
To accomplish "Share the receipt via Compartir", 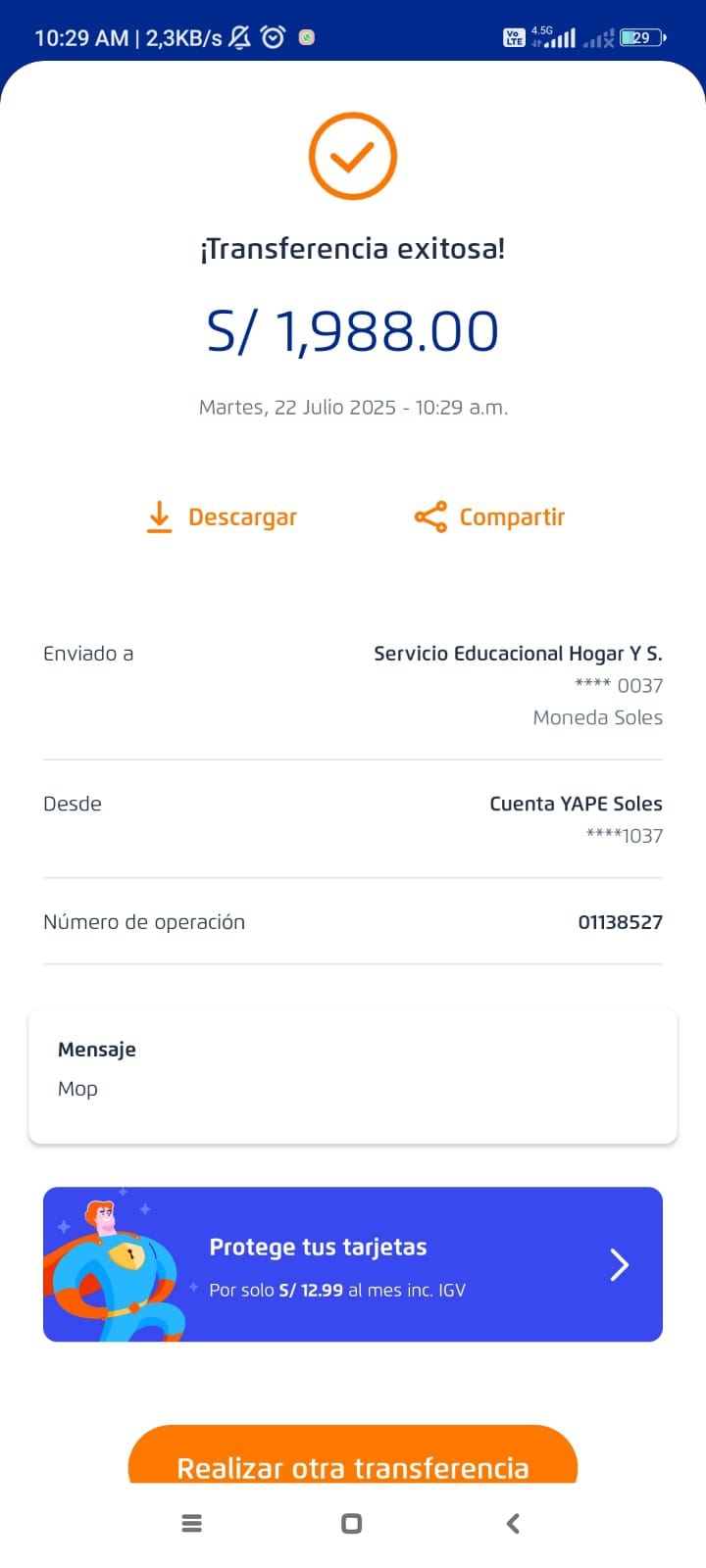I will [490, 516].
